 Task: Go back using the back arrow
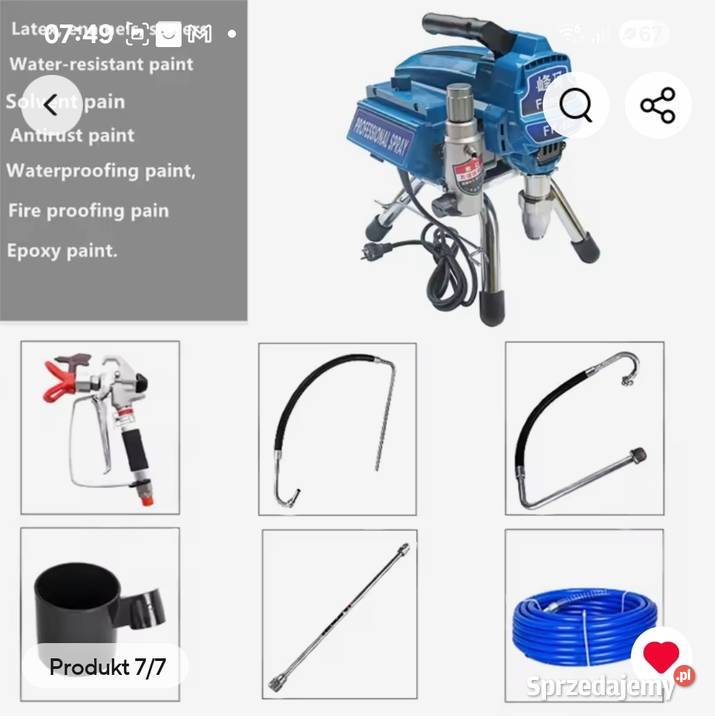(x=51, y=104)
